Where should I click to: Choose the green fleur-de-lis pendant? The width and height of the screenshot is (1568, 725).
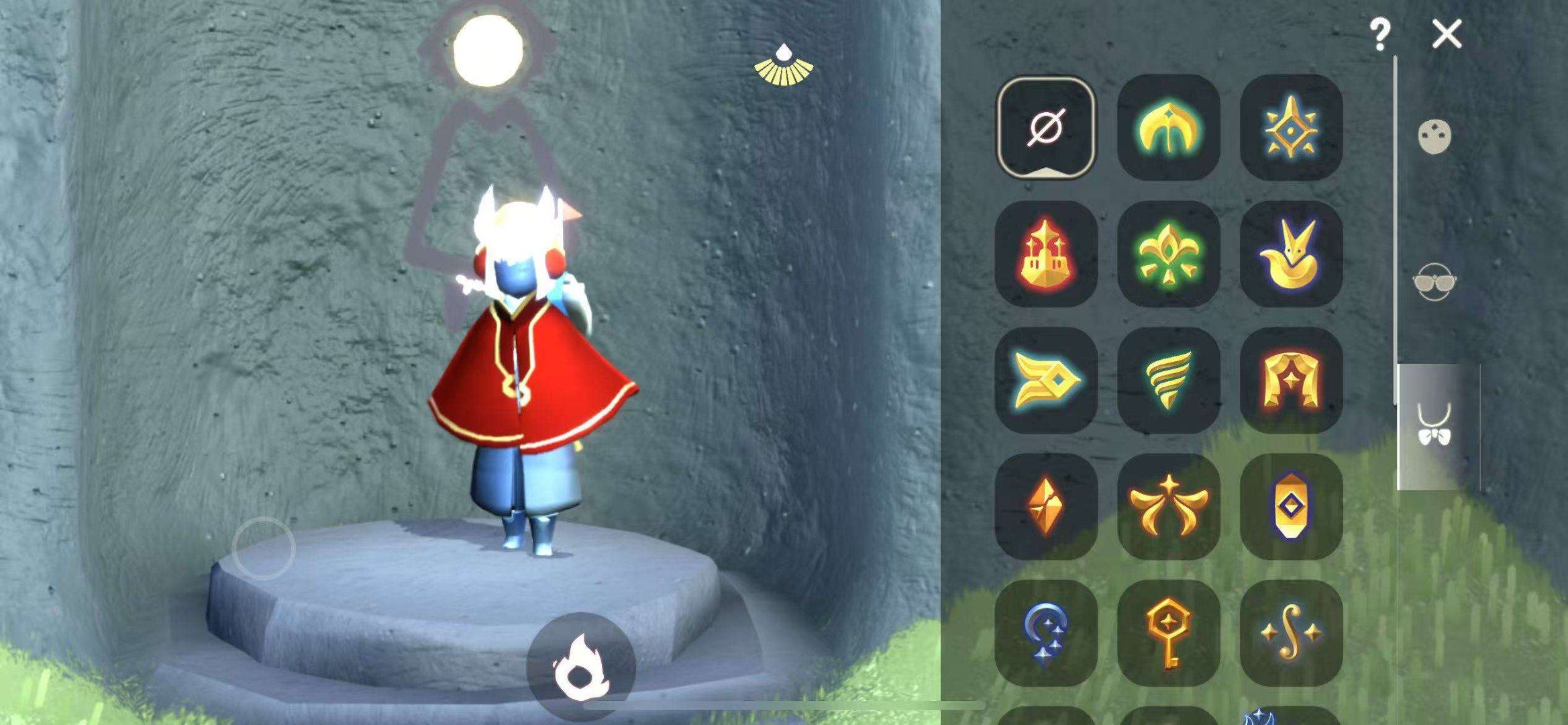(x=1168, y=254)
